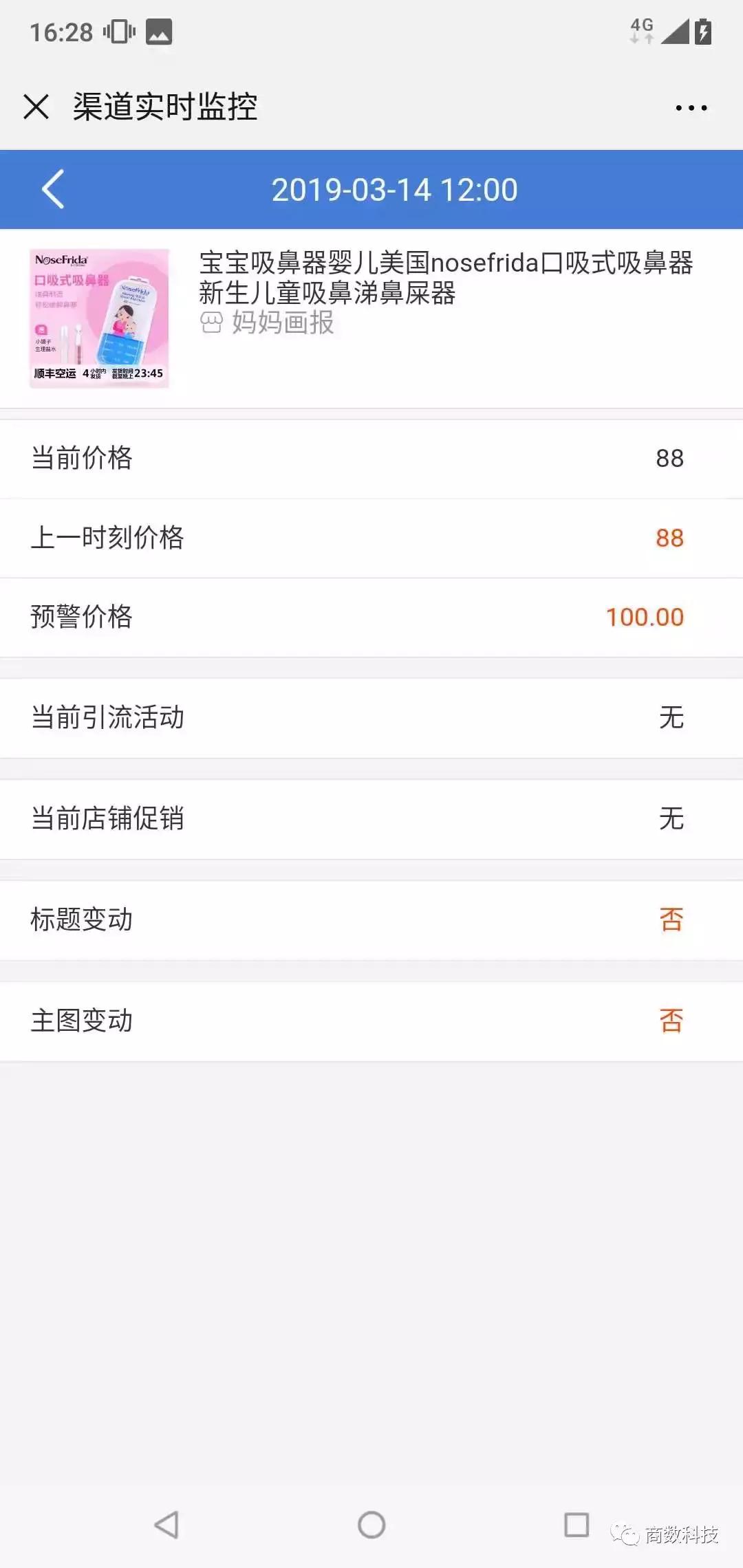Click the battery status icon
The width and height of the screenshot is (743, 1568).
click(703, 31)
